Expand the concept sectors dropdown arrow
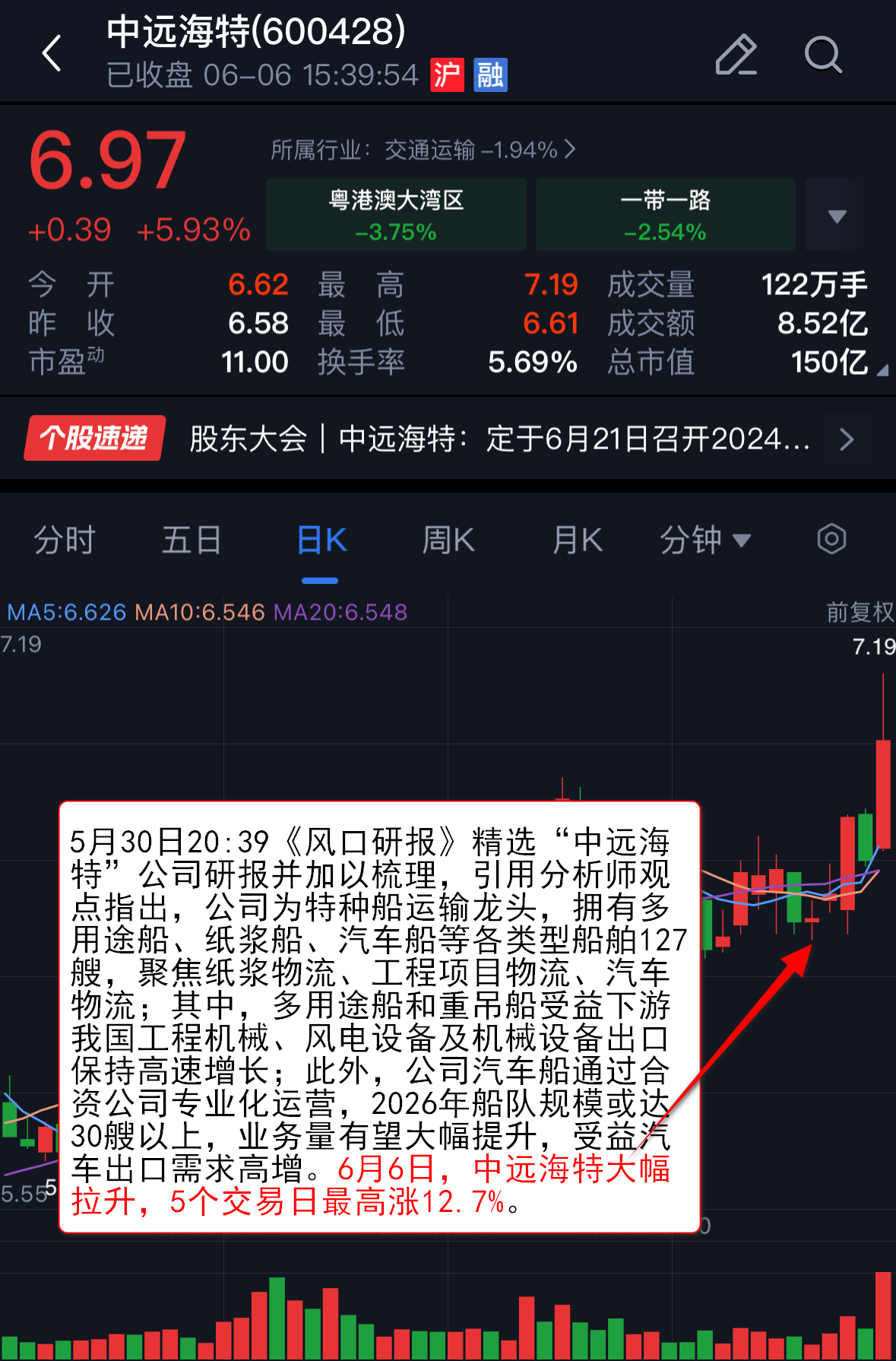Screen dimensions: 896x1361 click(x=836, y=216)
